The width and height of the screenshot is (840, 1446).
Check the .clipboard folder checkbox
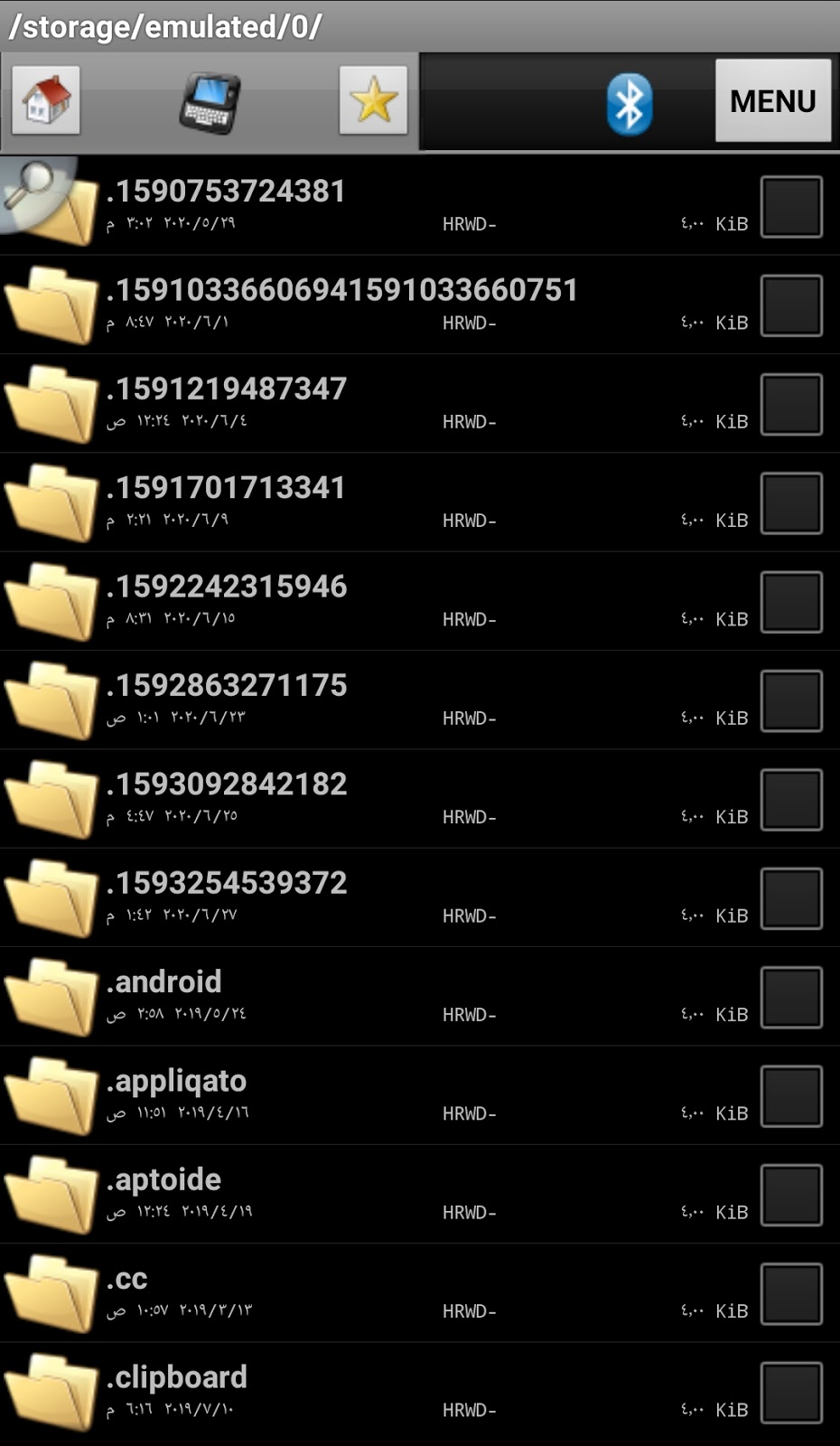pyautogui.click(x=790, y=1393)
